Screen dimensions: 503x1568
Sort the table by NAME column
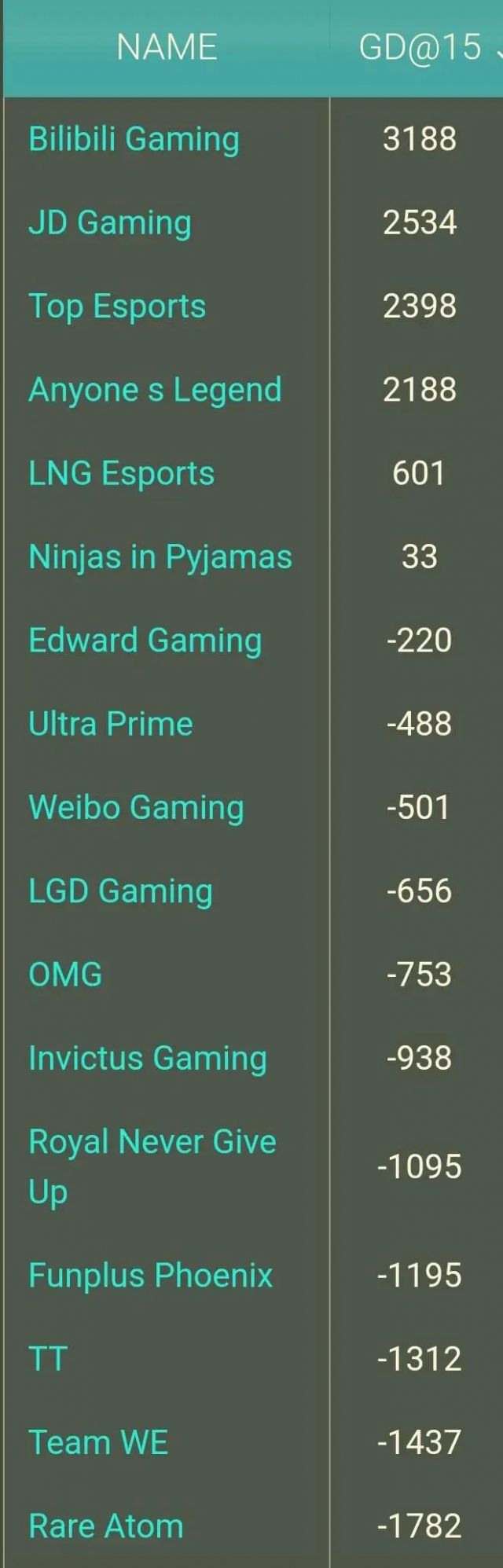point(167,47)
